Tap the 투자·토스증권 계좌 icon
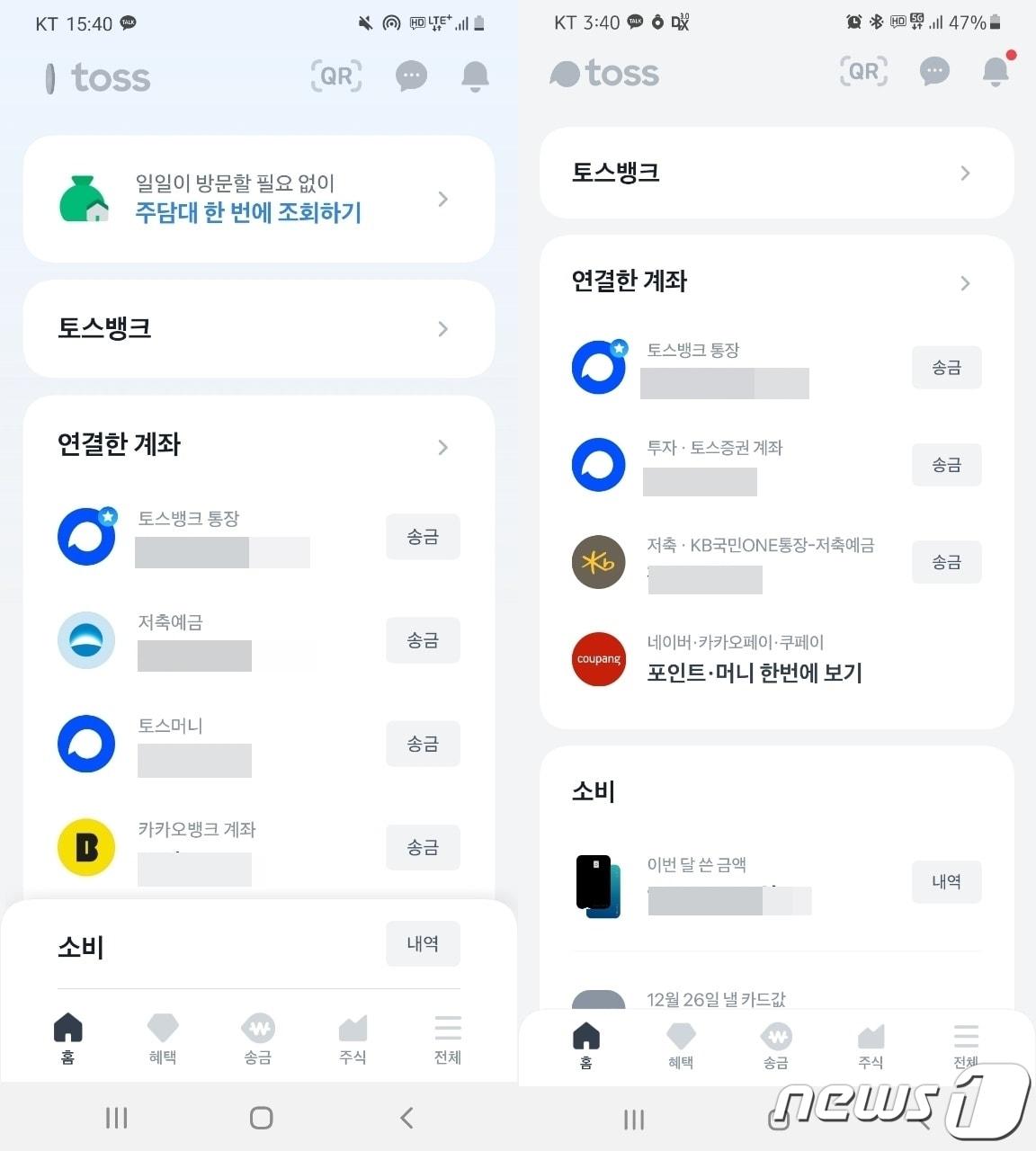This screenshot has height=1151, width=1036. 599,465
